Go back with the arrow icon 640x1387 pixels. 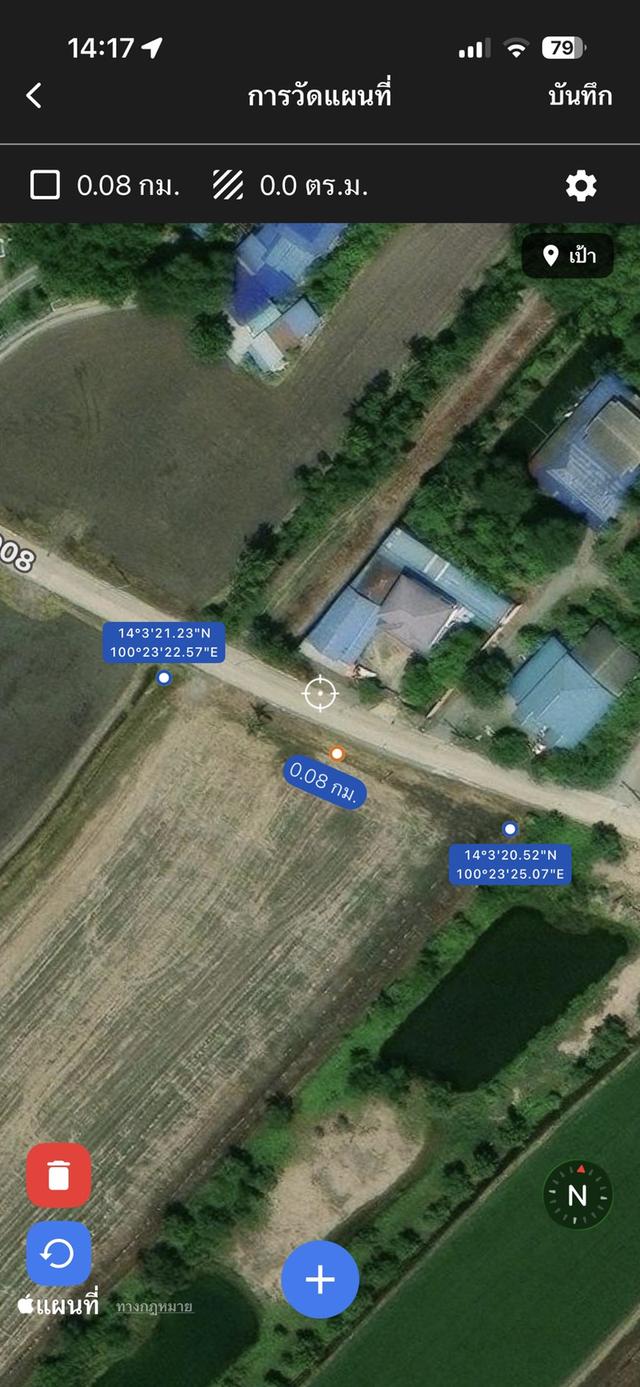[34, 96]
